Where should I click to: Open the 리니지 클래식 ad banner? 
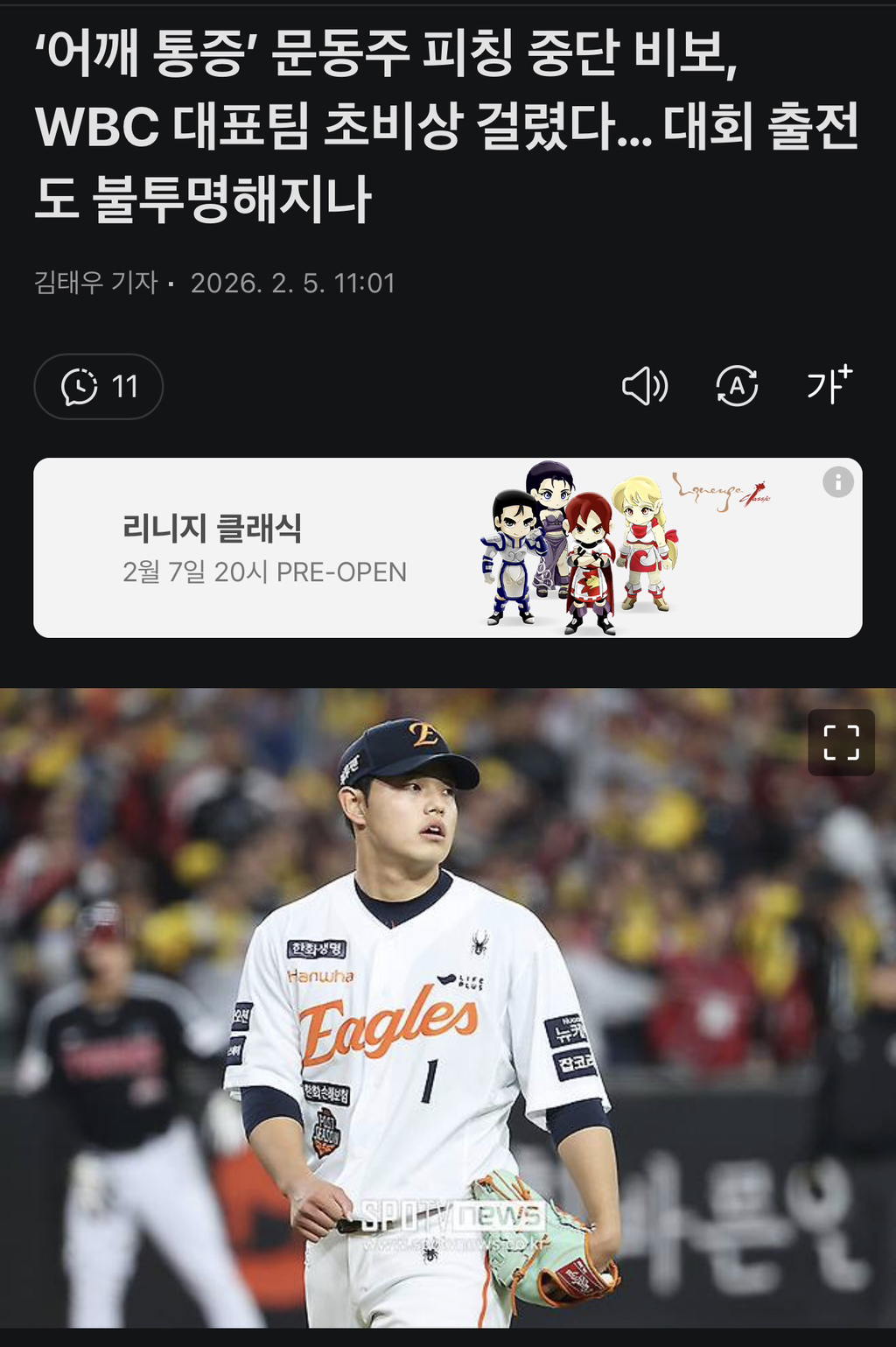[350, 548]
